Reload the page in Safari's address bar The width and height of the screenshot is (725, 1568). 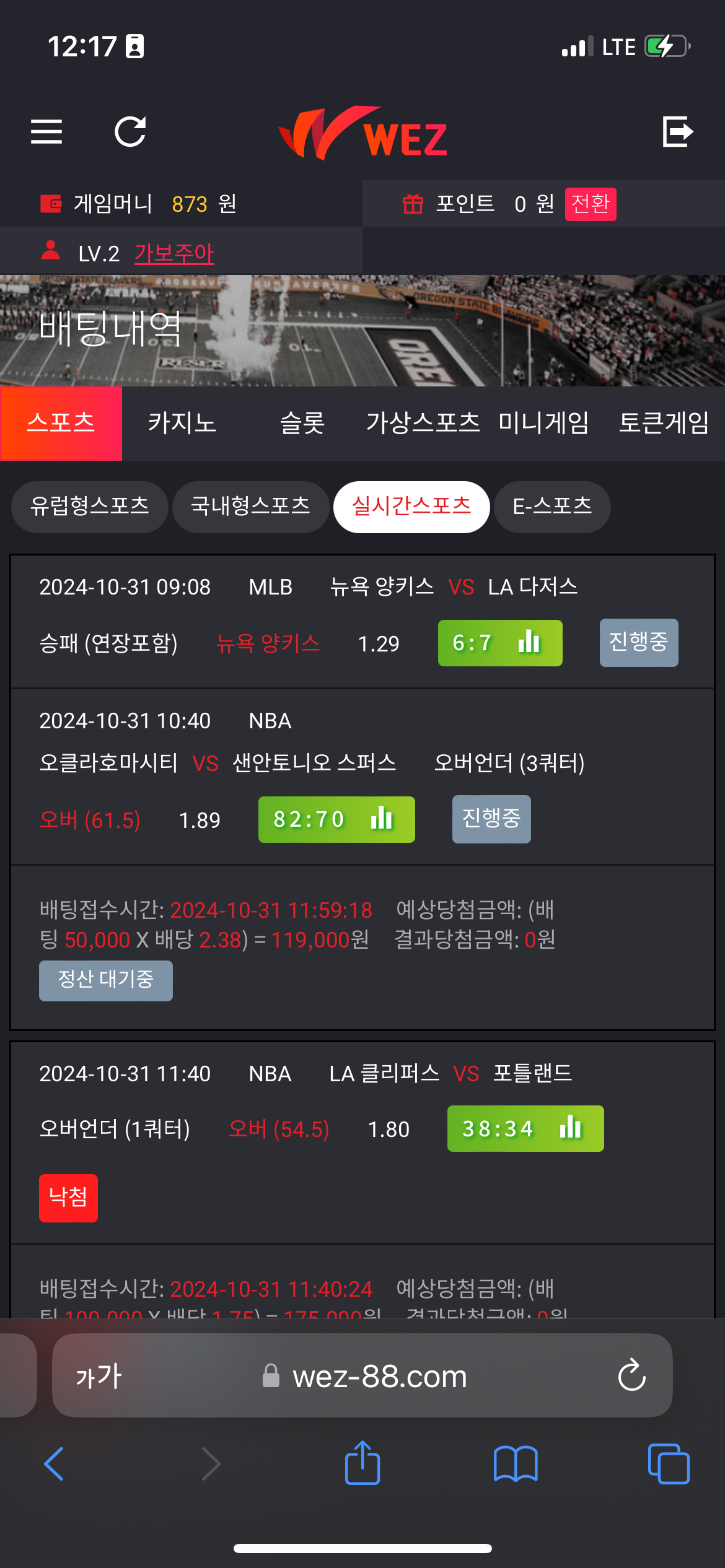[x=631, y=1375]
